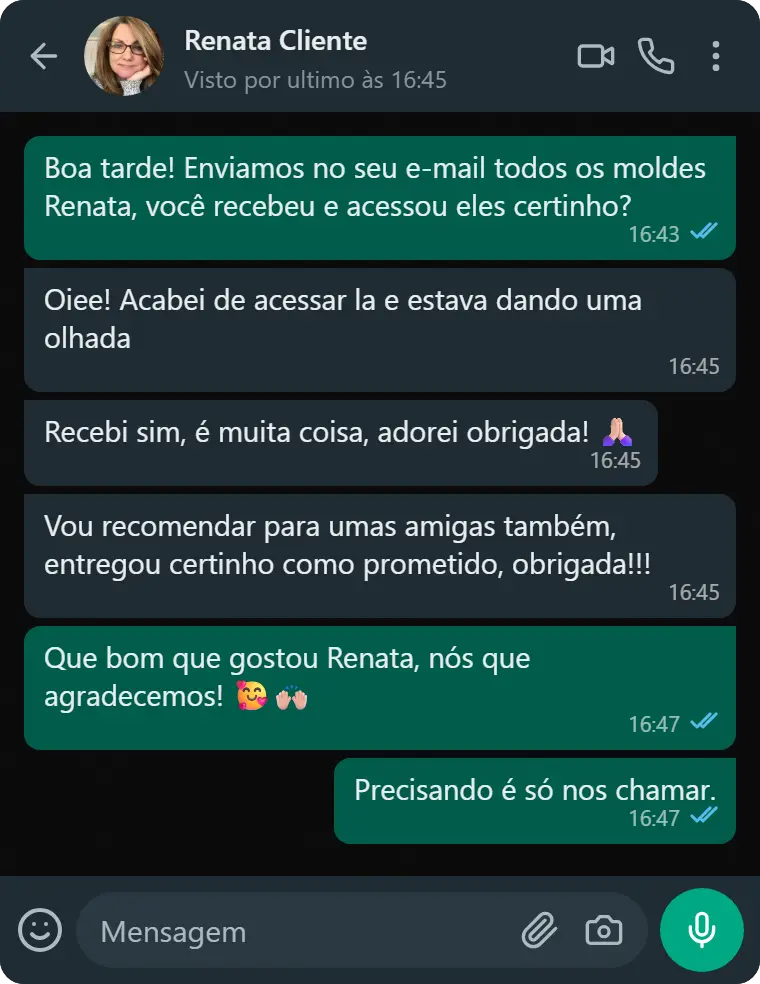
Task: Open contact info by clicking Renata Cliente
Action: tap(275, 41)
